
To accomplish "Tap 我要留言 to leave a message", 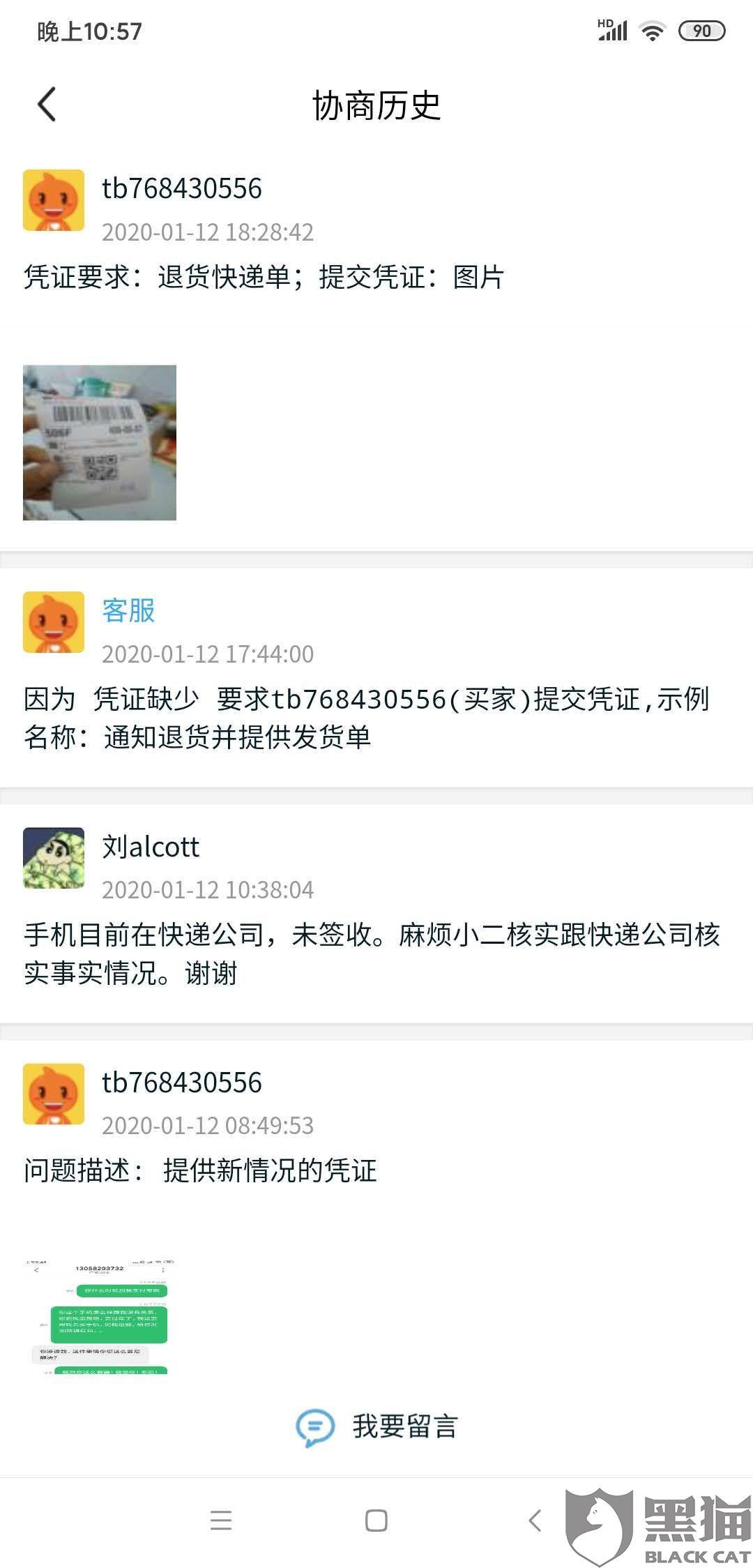I will pyautogui.click(x=376, y=1426).
